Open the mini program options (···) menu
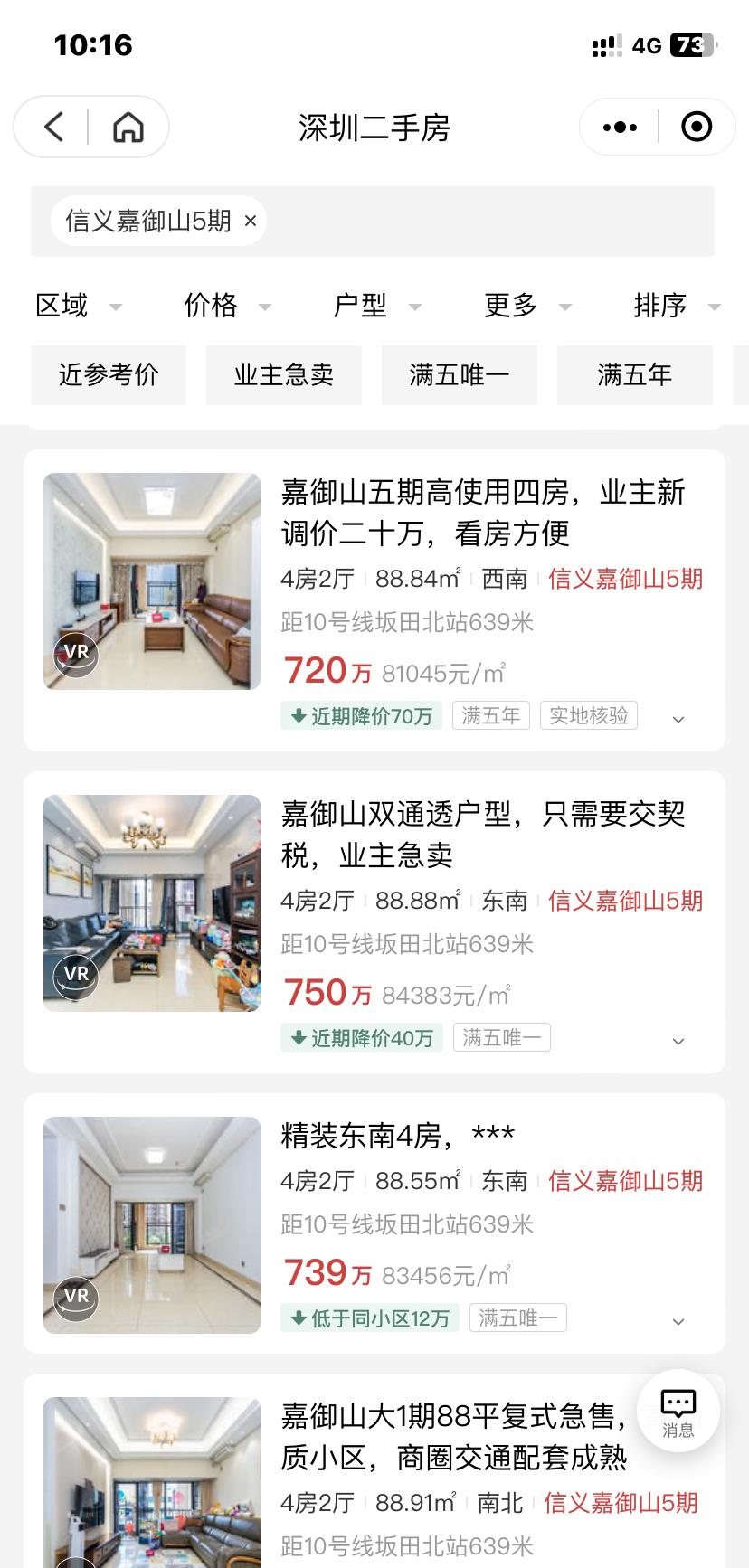Viewport: 749px width, 1568px height. [618, 127]
